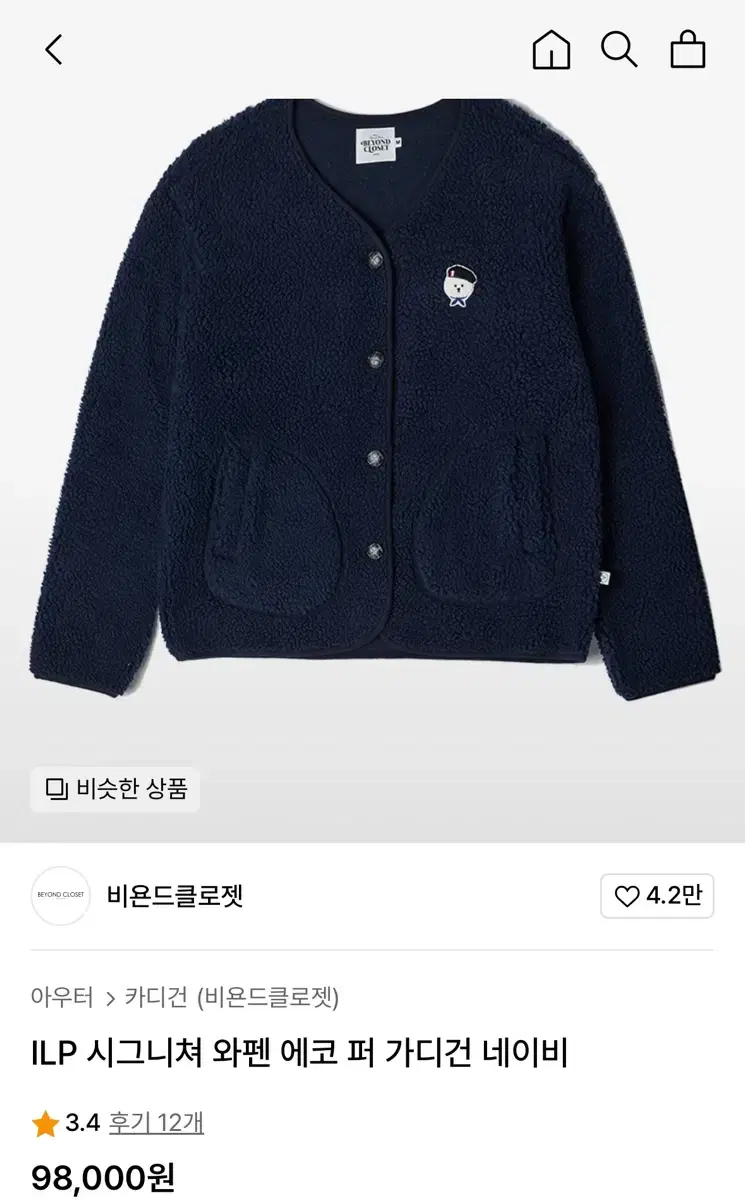Navigate back with the back arrow
Screen dimensions: 745x1200
53,50
